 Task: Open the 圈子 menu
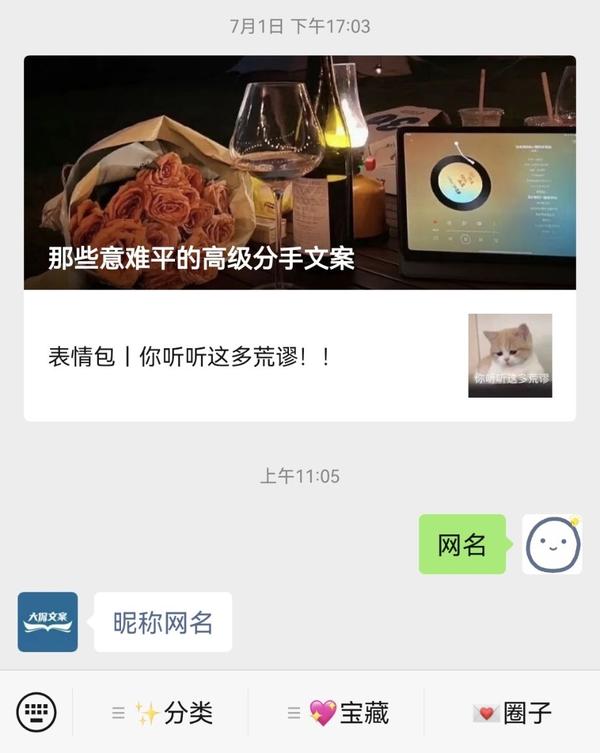coord(512,713)
